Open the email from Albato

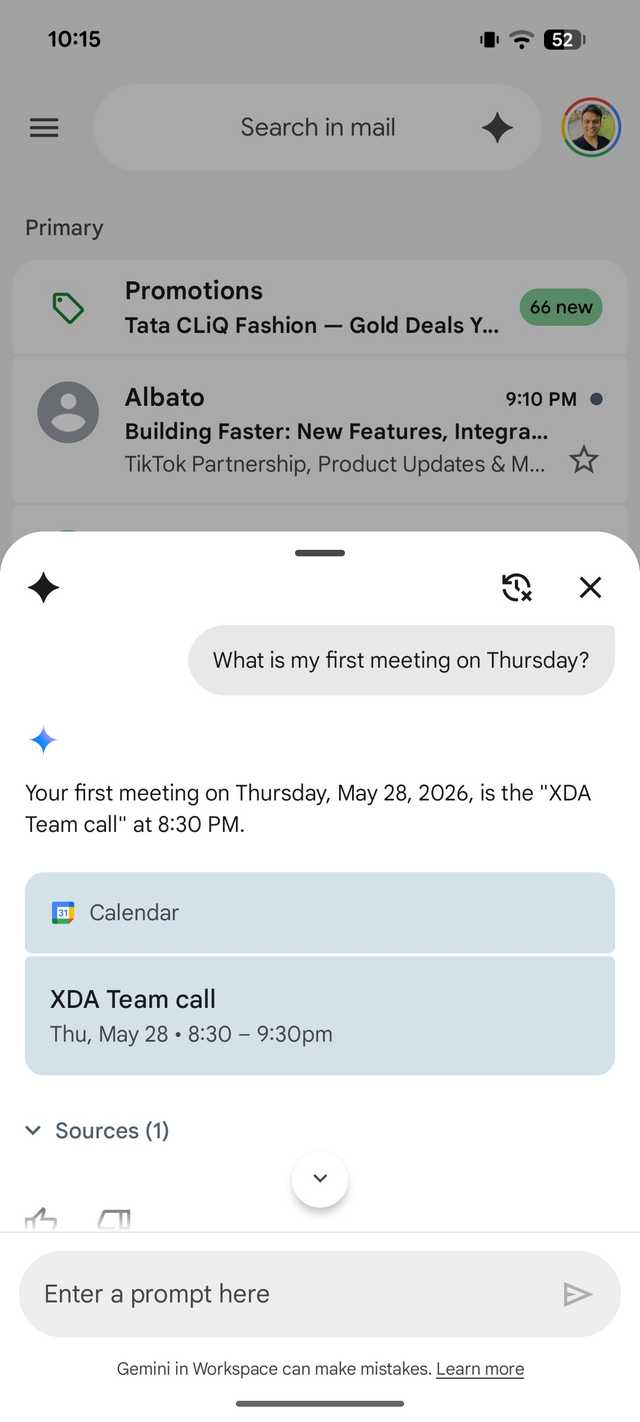coord(320,429)
